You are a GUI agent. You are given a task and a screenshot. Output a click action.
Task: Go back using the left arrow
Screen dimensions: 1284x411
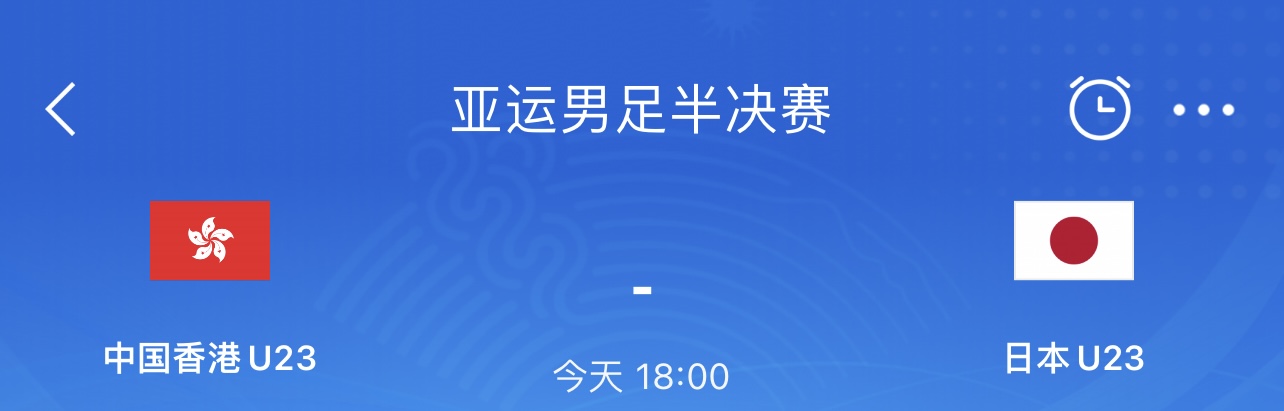point(61,109)
